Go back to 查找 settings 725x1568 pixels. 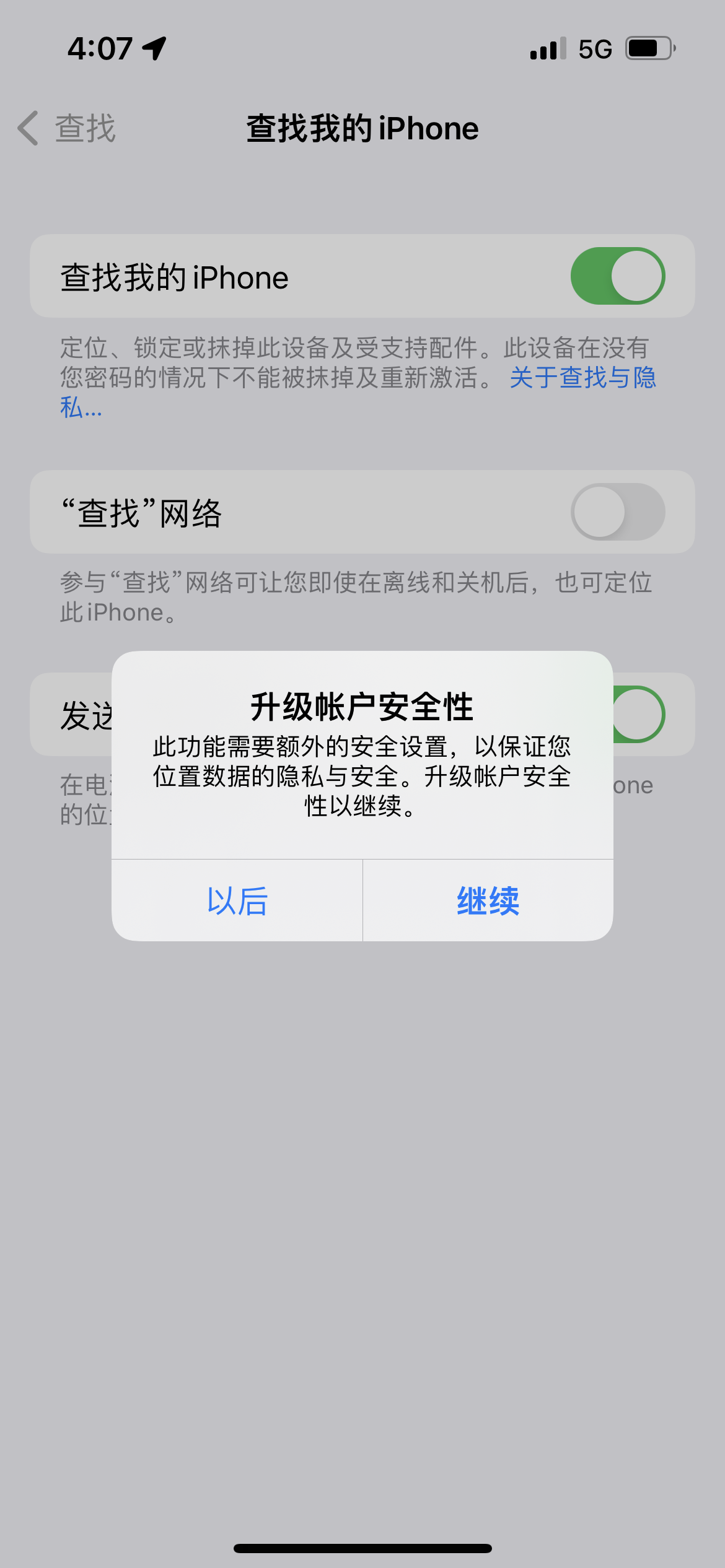[x=67, y=129]
